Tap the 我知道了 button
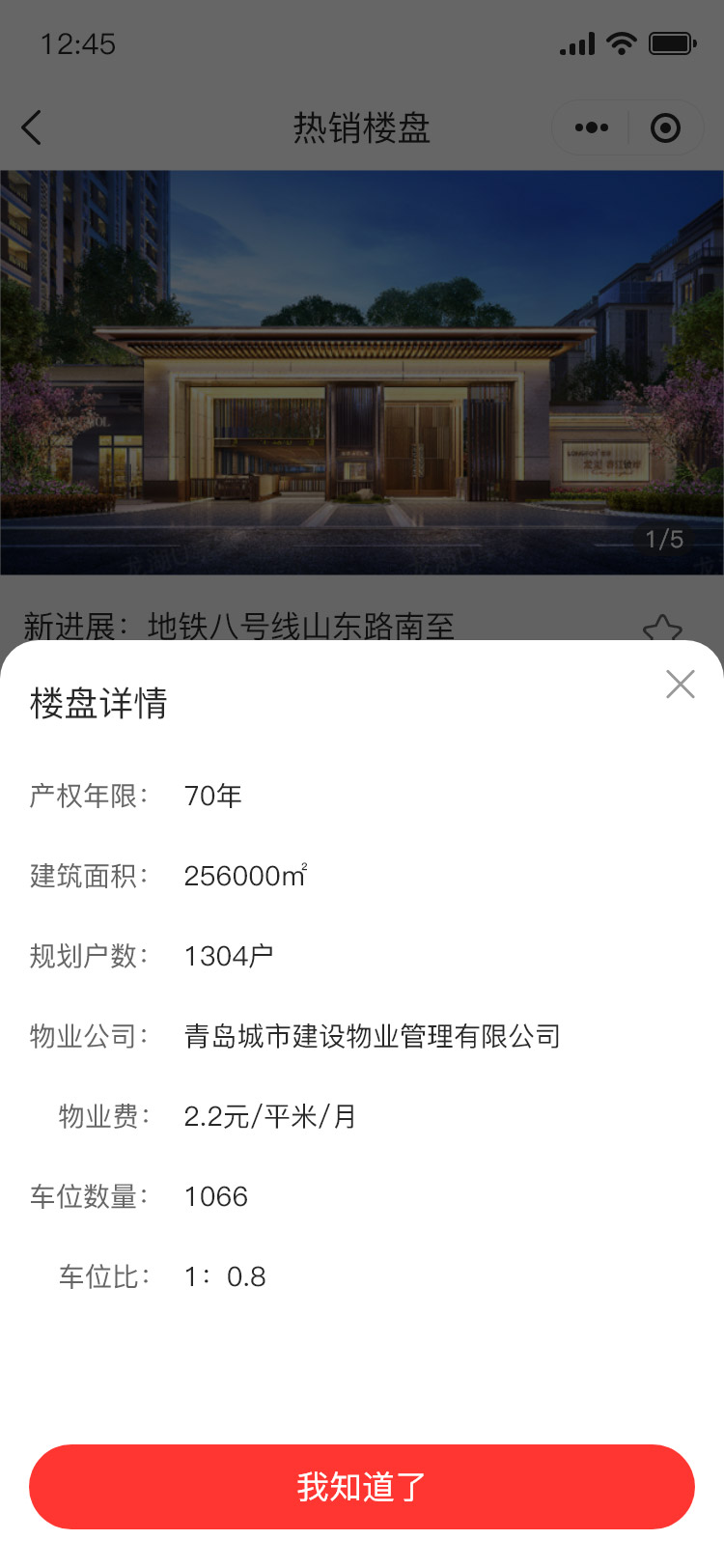 click(362, 1487)
